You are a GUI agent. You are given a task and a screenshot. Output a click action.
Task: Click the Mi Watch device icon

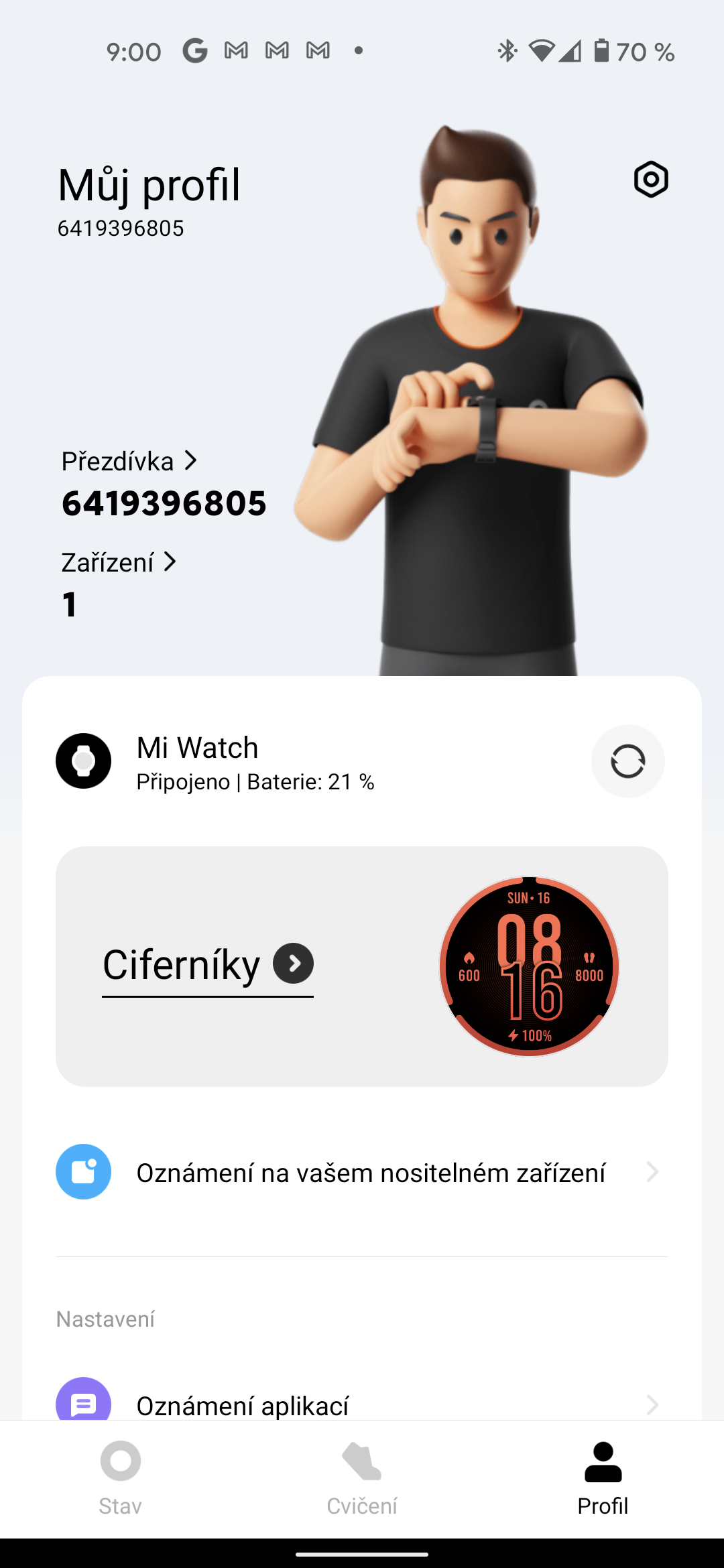pos(83,761)
